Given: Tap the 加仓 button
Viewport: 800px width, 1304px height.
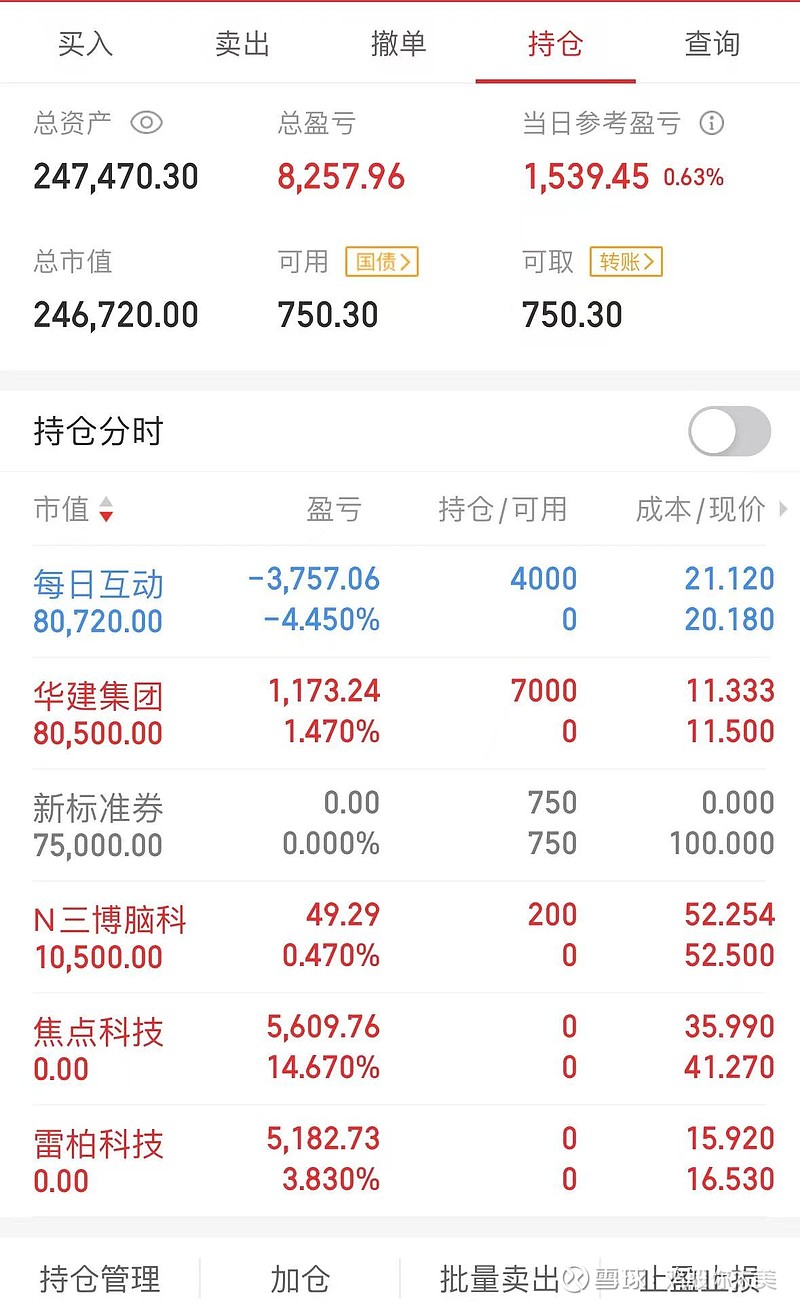Looking at the screenshot, I should pyautogui.click(x=300, y=1278).
